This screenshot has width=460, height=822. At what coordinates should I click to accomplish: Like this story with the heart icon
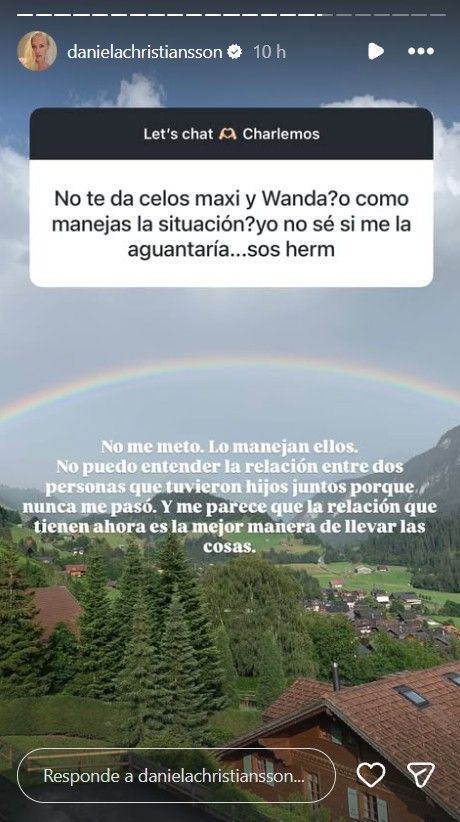(x=371, y=774)
